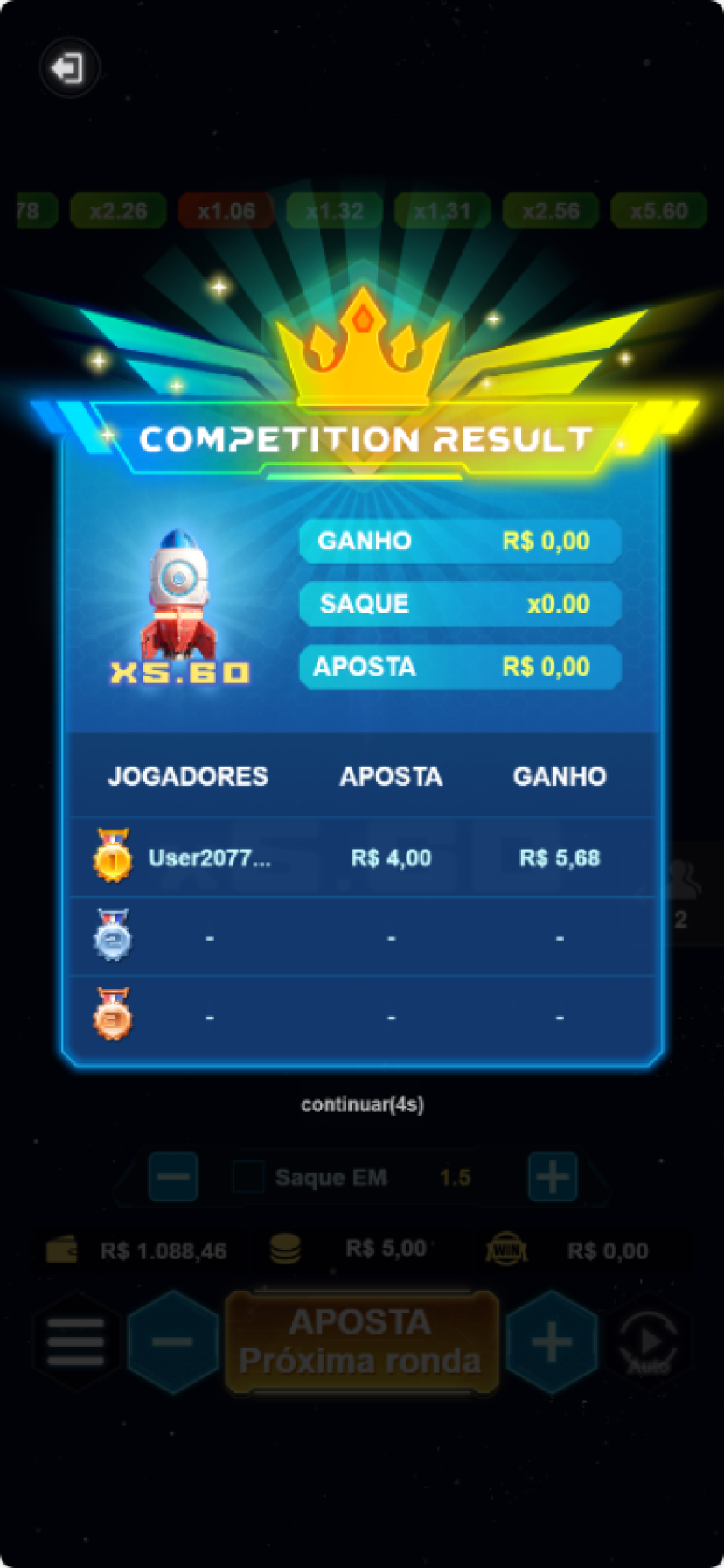Lower the Saque EM multiplier
724x1568 pixels.
[x=172, y=1177]
